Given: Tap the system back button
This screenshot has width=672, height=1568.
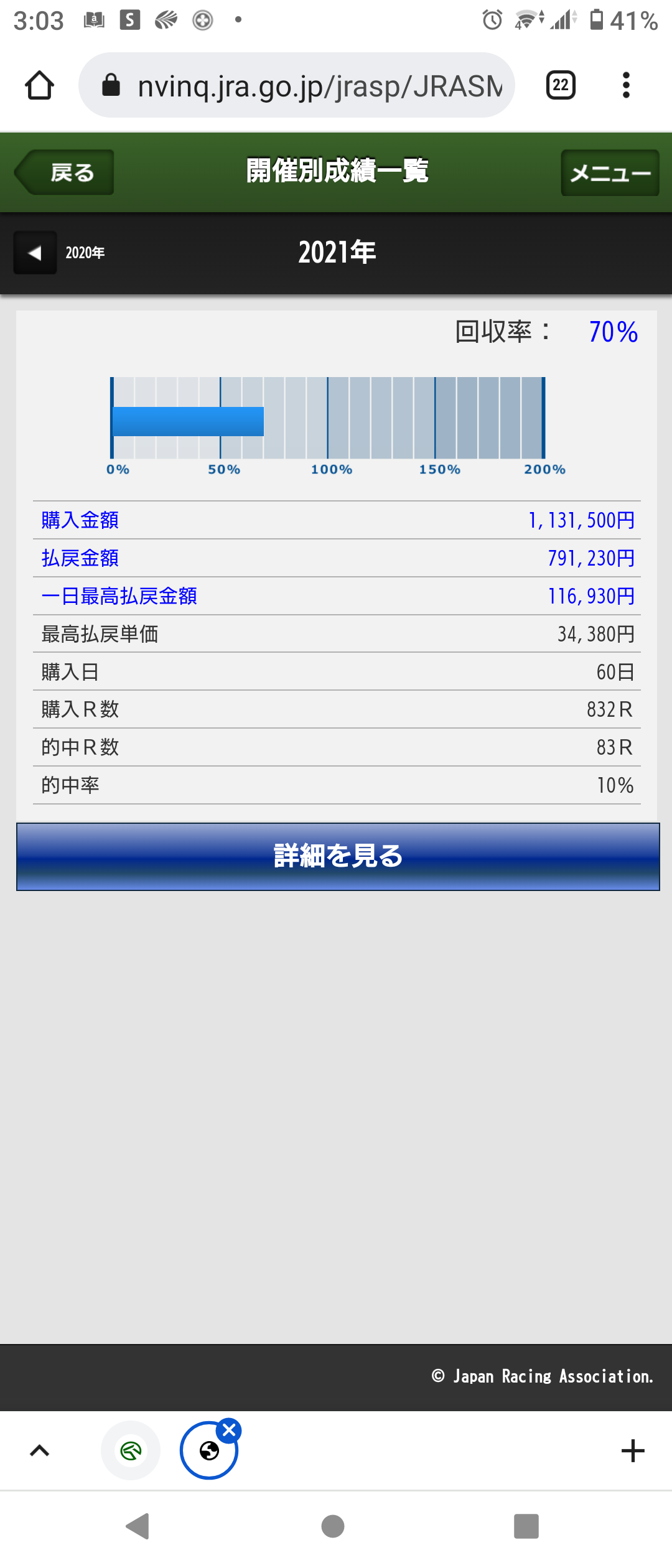Looking at the screenshot, I should coord(138,1526).
